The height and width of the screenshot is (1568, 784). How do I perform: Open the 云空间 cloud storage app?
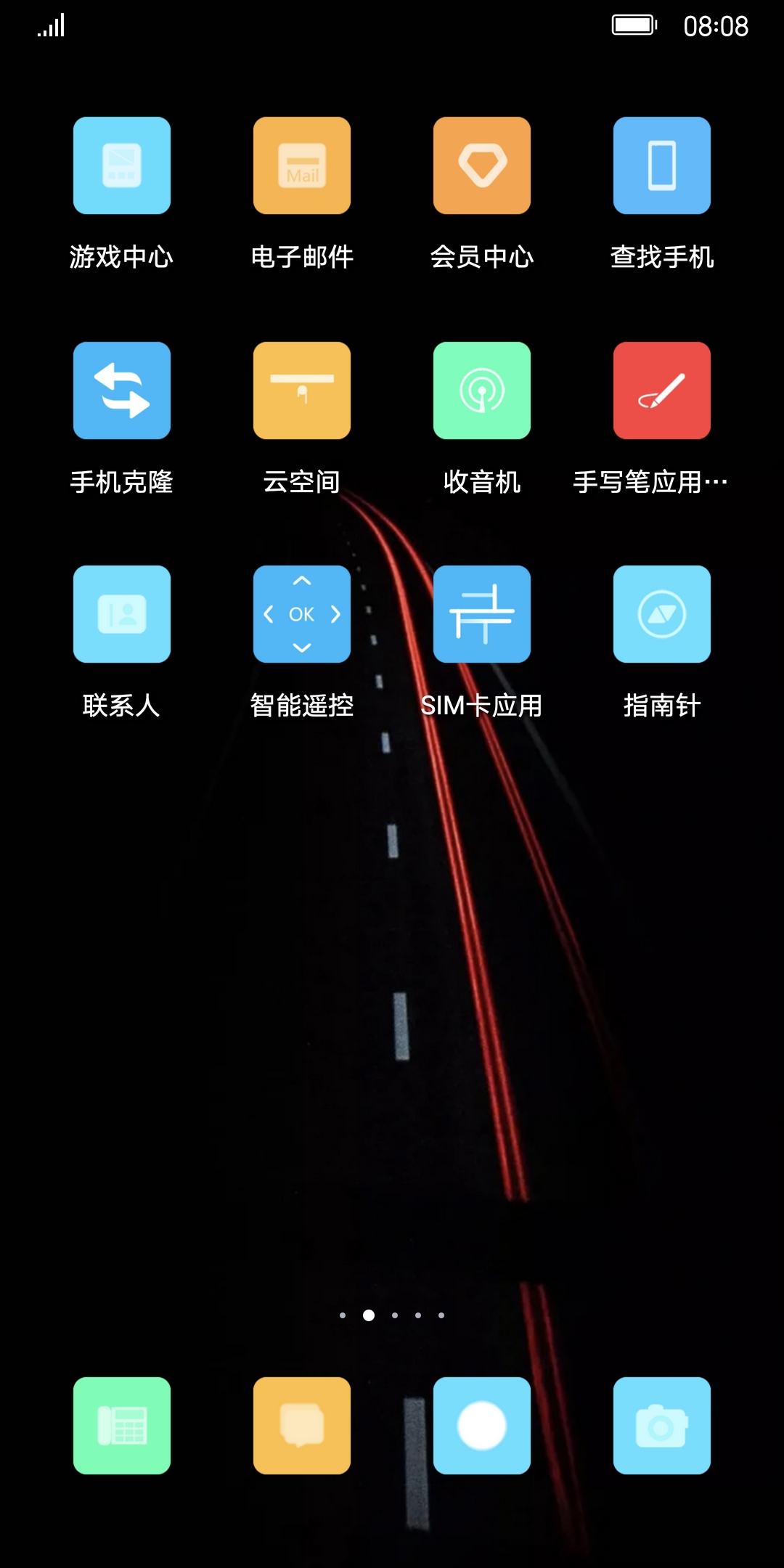(x=302, y=391)
